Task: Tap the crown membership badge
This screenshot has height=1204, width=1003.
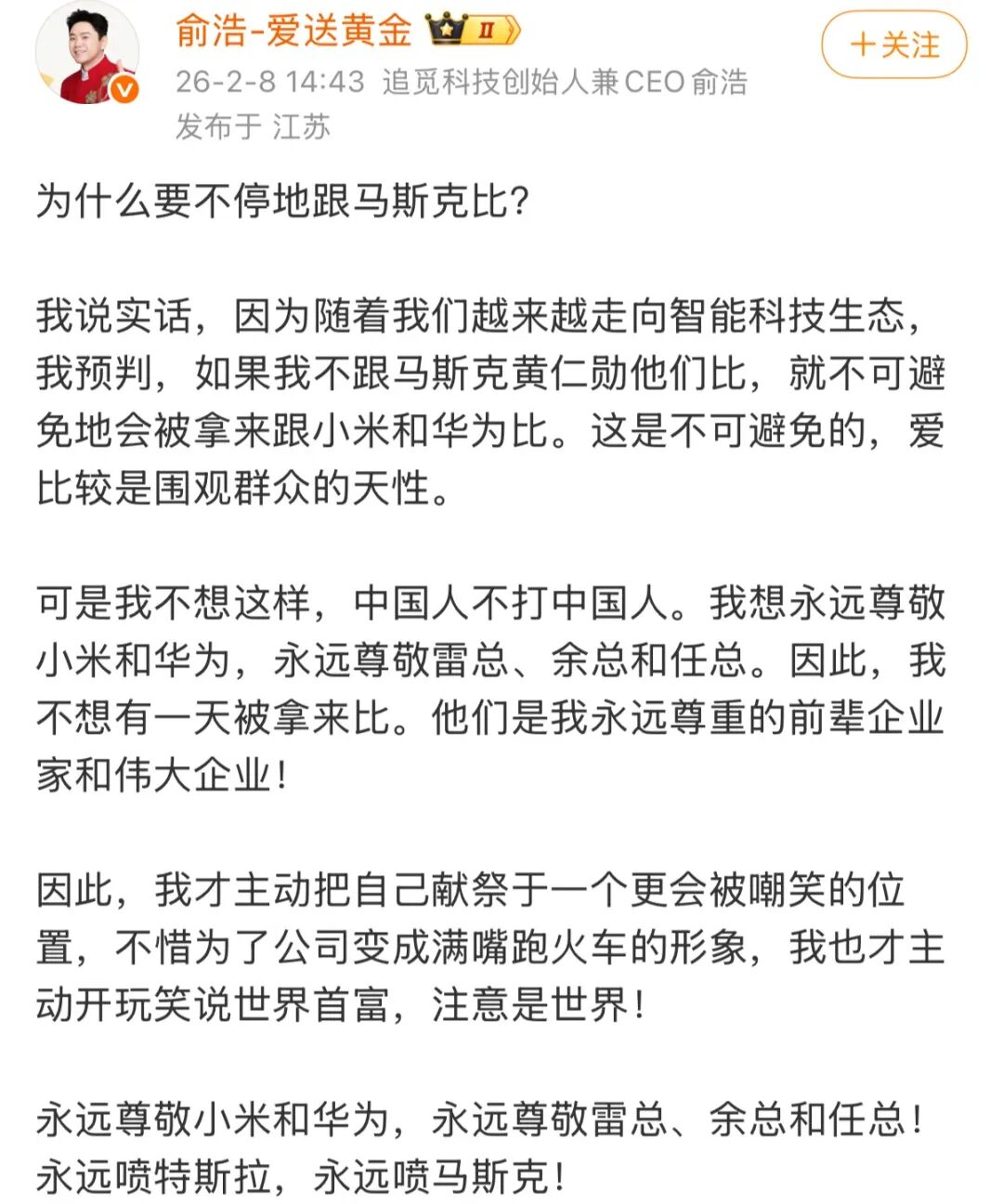Action: pos(473,31)
